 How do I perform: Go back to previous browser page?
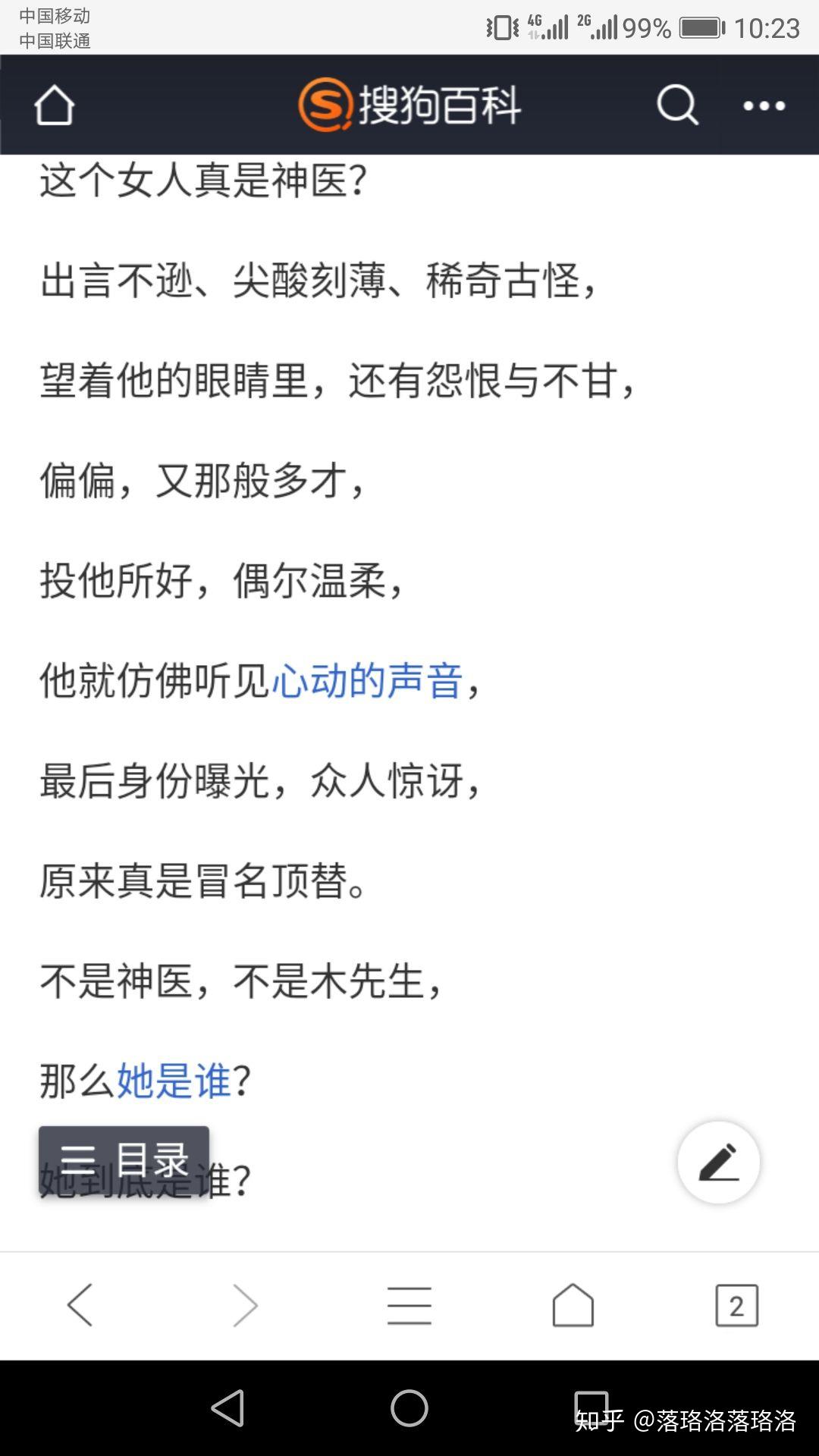pos(80,1305)
